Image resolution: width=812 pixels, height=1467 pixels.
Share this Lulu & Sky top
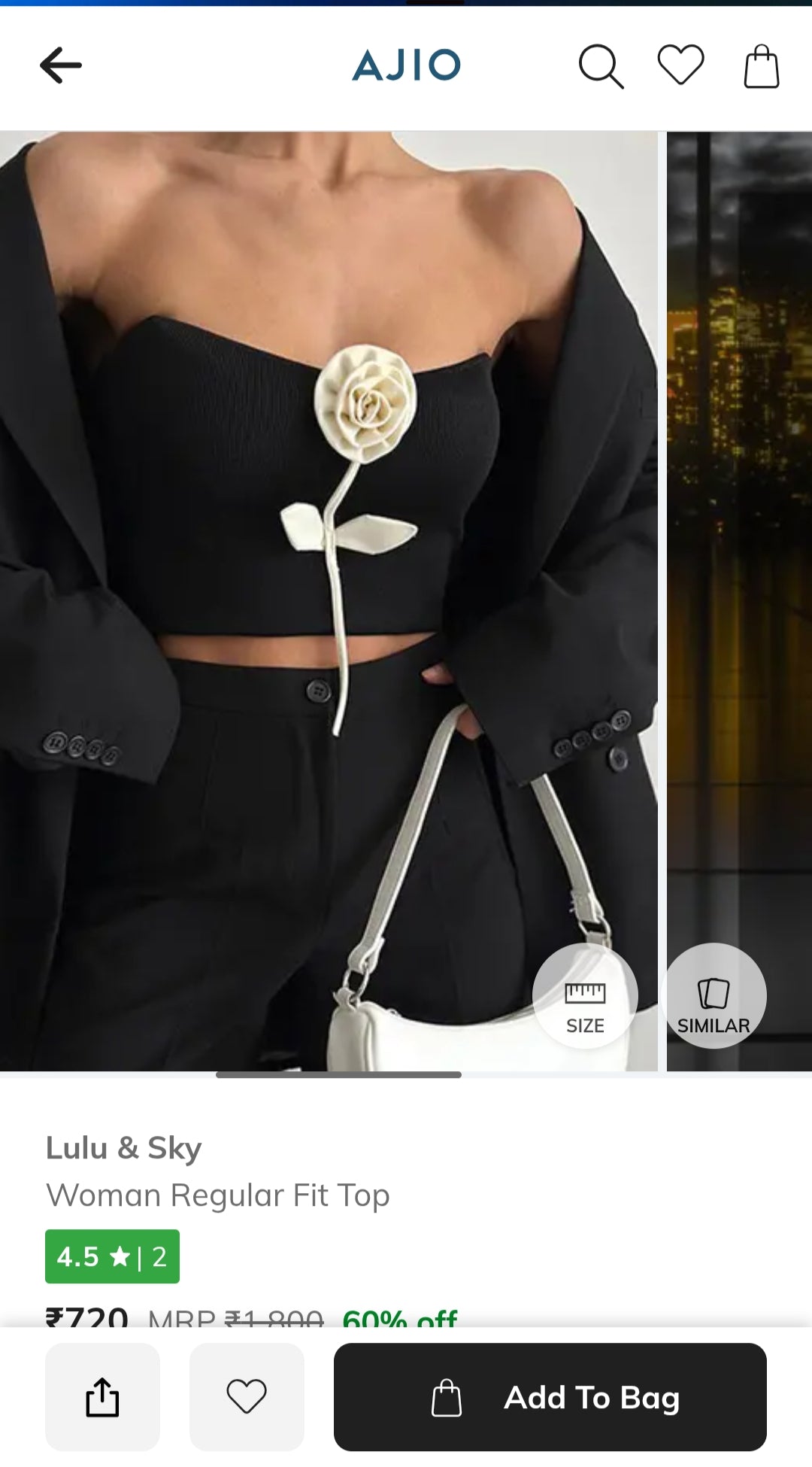coord(102,1397)
